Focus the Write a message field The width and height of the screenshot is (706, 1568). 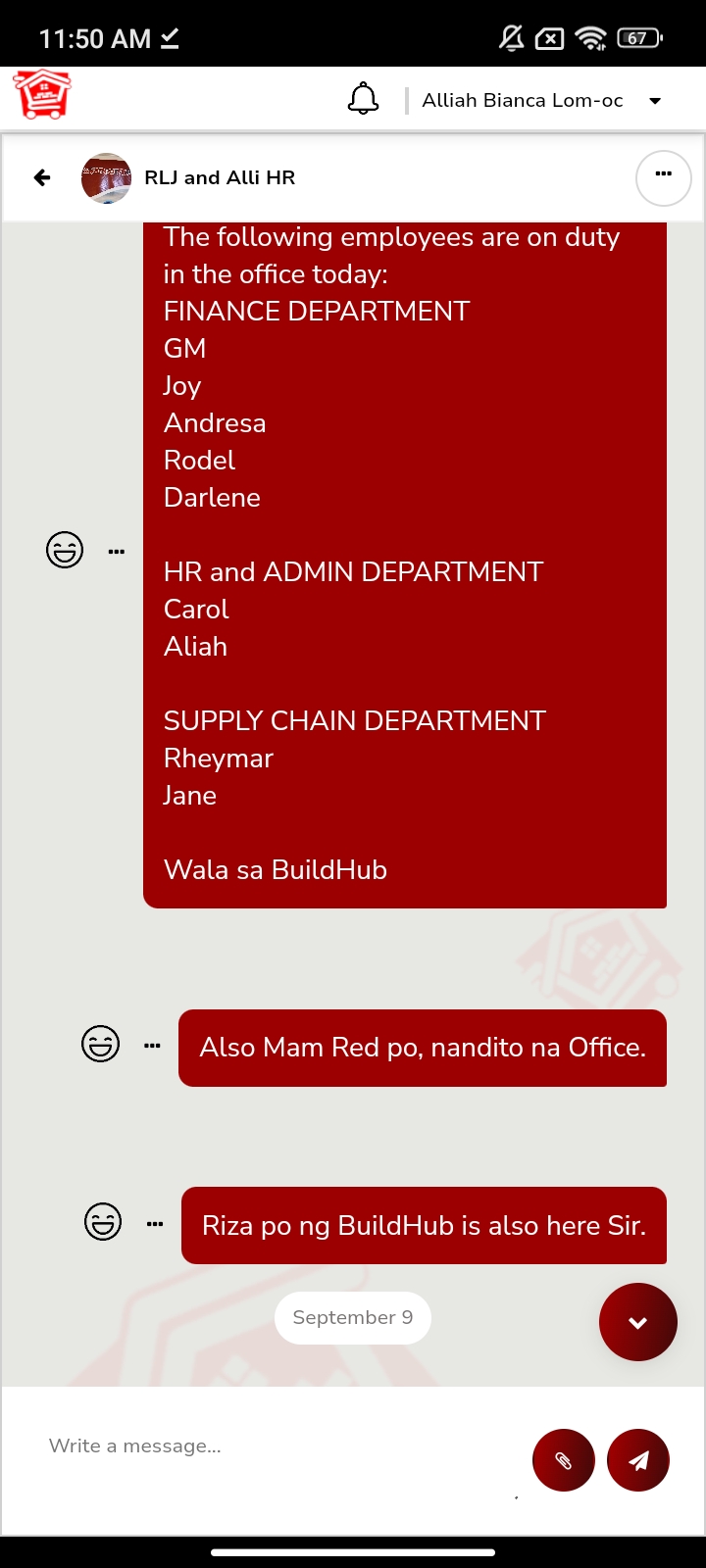[275, 1445]
